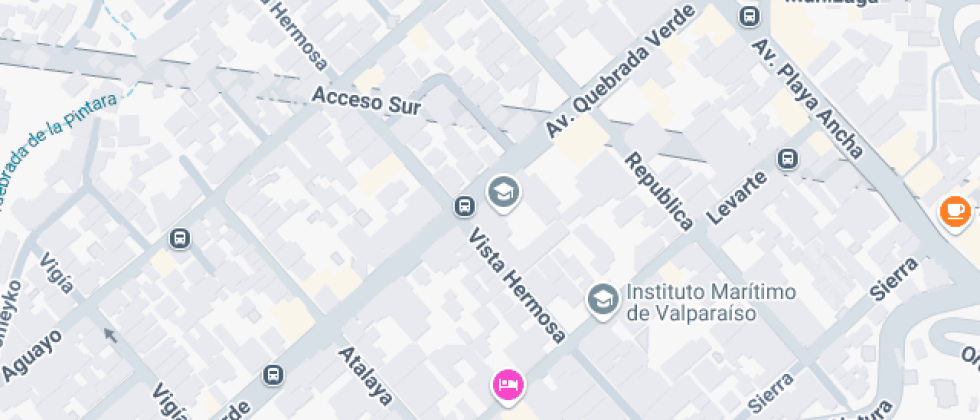
Task: Tap the bus stop beside Vista Hermosa
Action: point(464,206)
